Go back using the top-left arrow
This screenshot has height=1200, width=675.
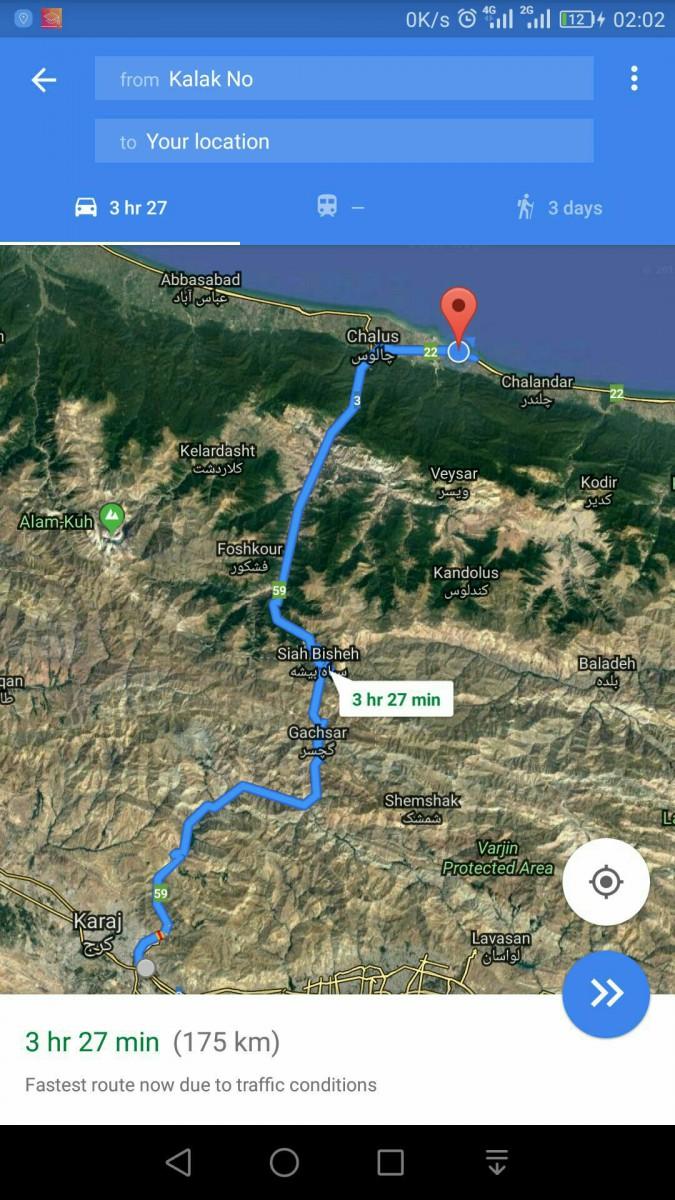click(x=44, y=80)
